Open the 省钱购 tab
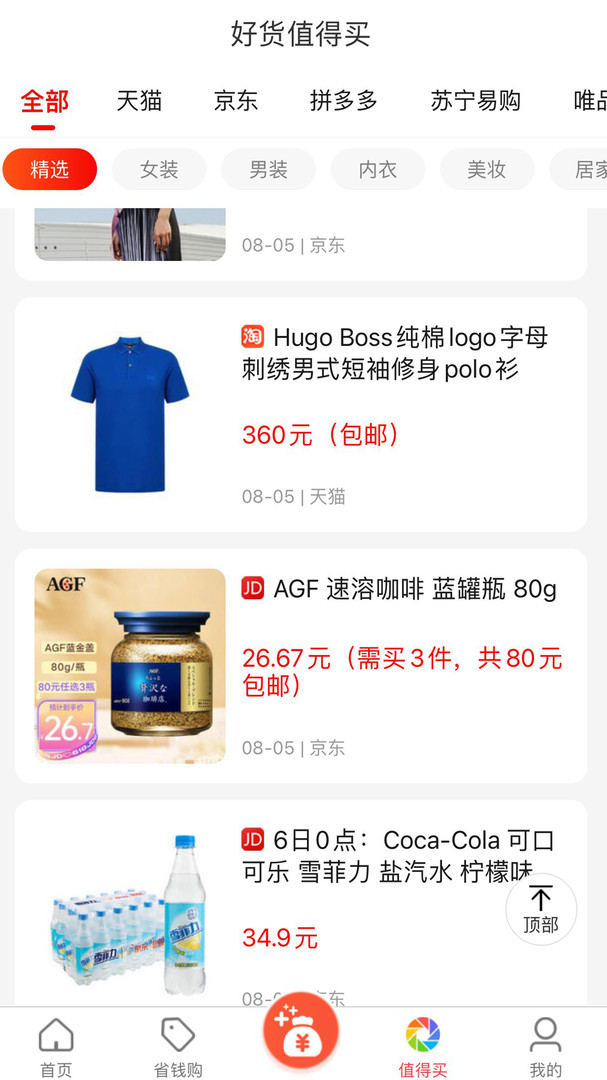Image resolution: width=607 pixels, height=1080 pixels. pyautogui.click(x=178, y=1047)
